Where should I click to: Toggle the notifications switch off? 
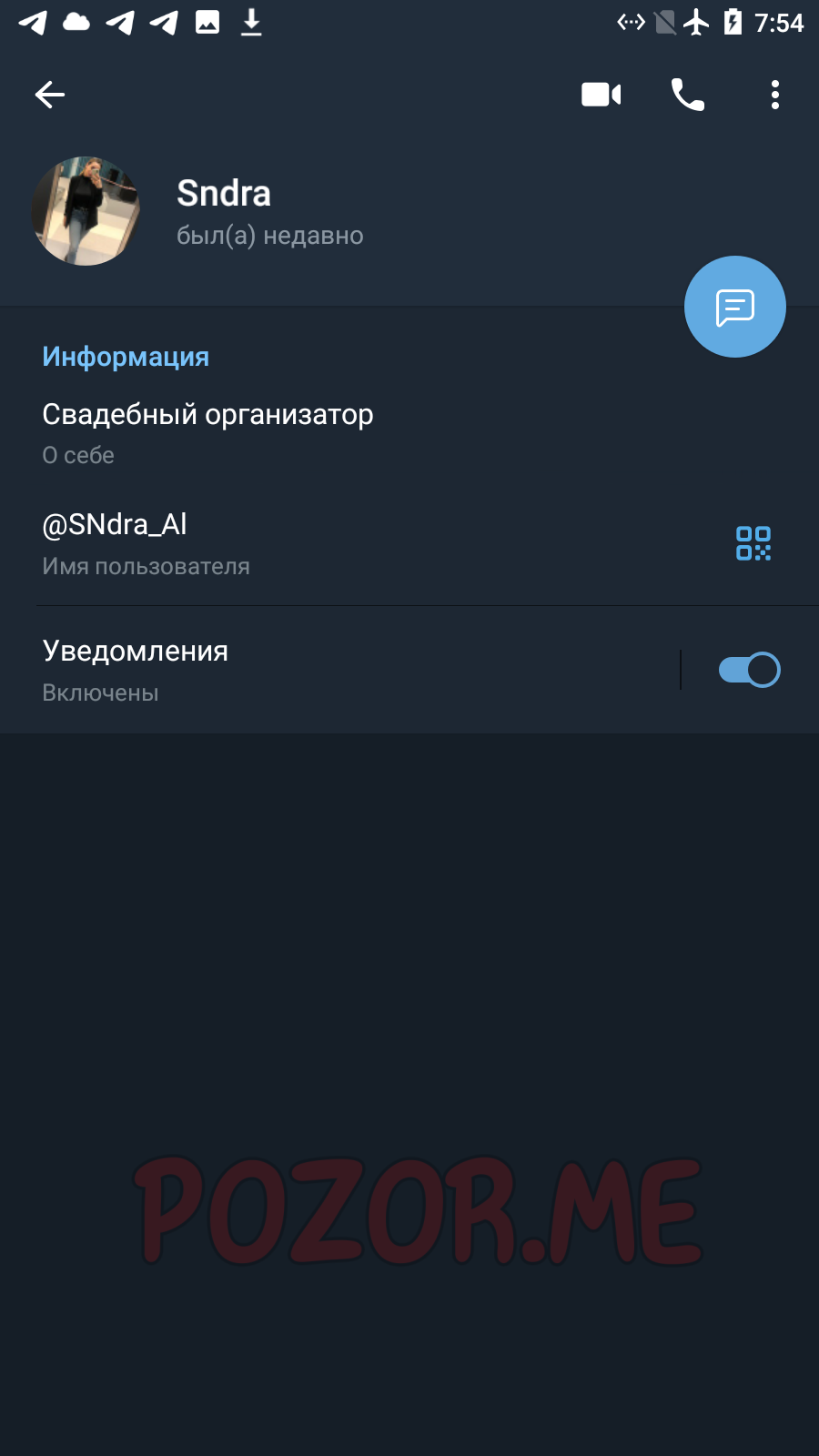coord(749,670)
